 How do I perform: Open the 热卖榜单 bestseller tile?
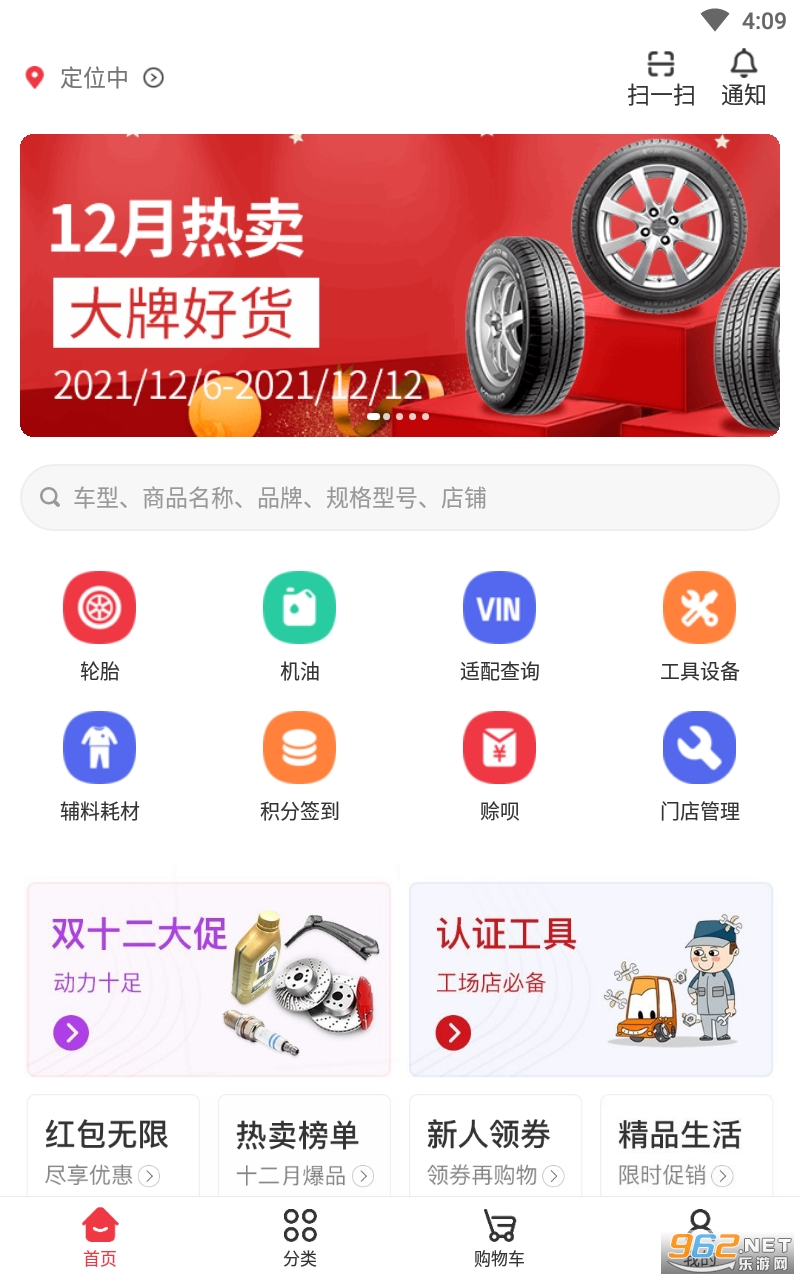(x=304, y=1146)
